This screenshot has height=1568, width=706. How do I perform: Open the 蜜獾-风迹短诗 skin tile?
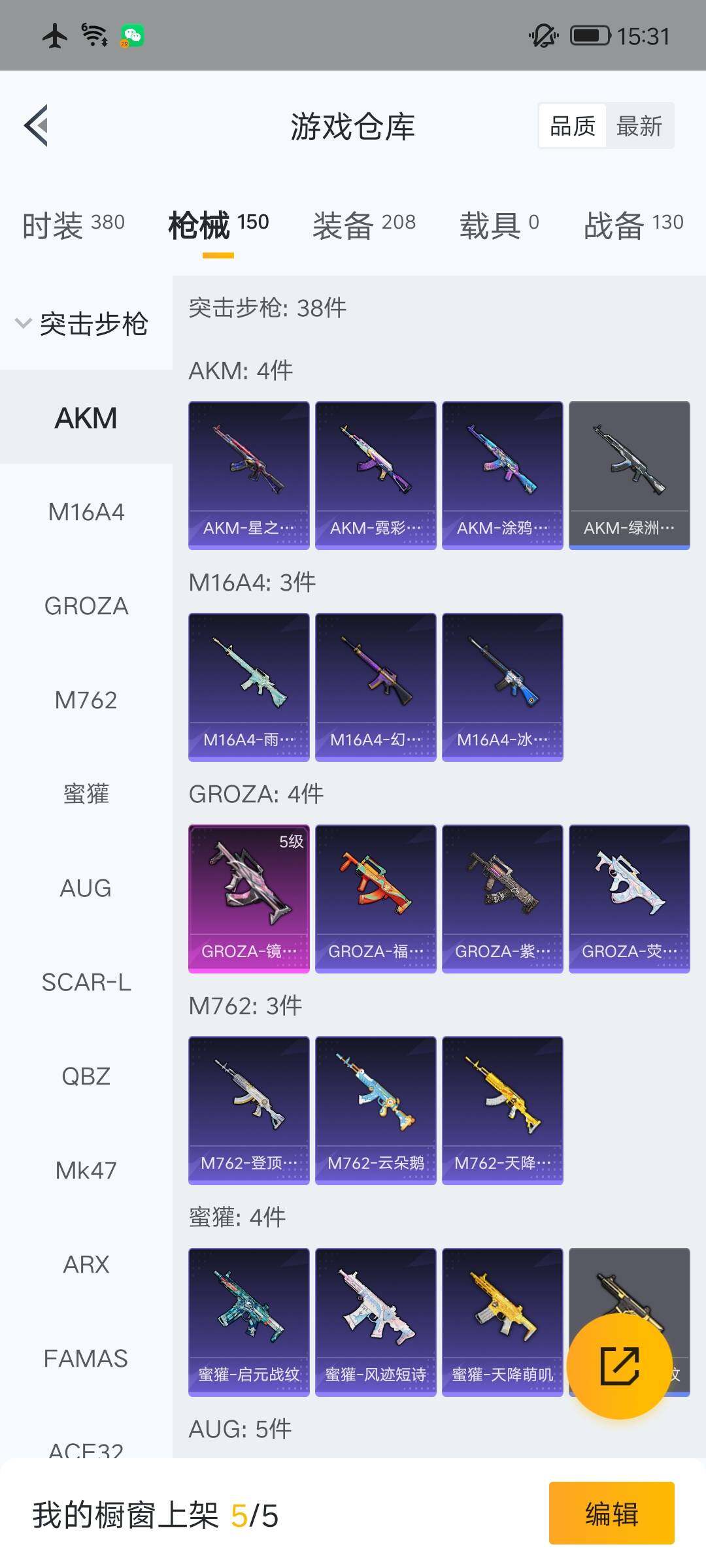point(375,1322)
